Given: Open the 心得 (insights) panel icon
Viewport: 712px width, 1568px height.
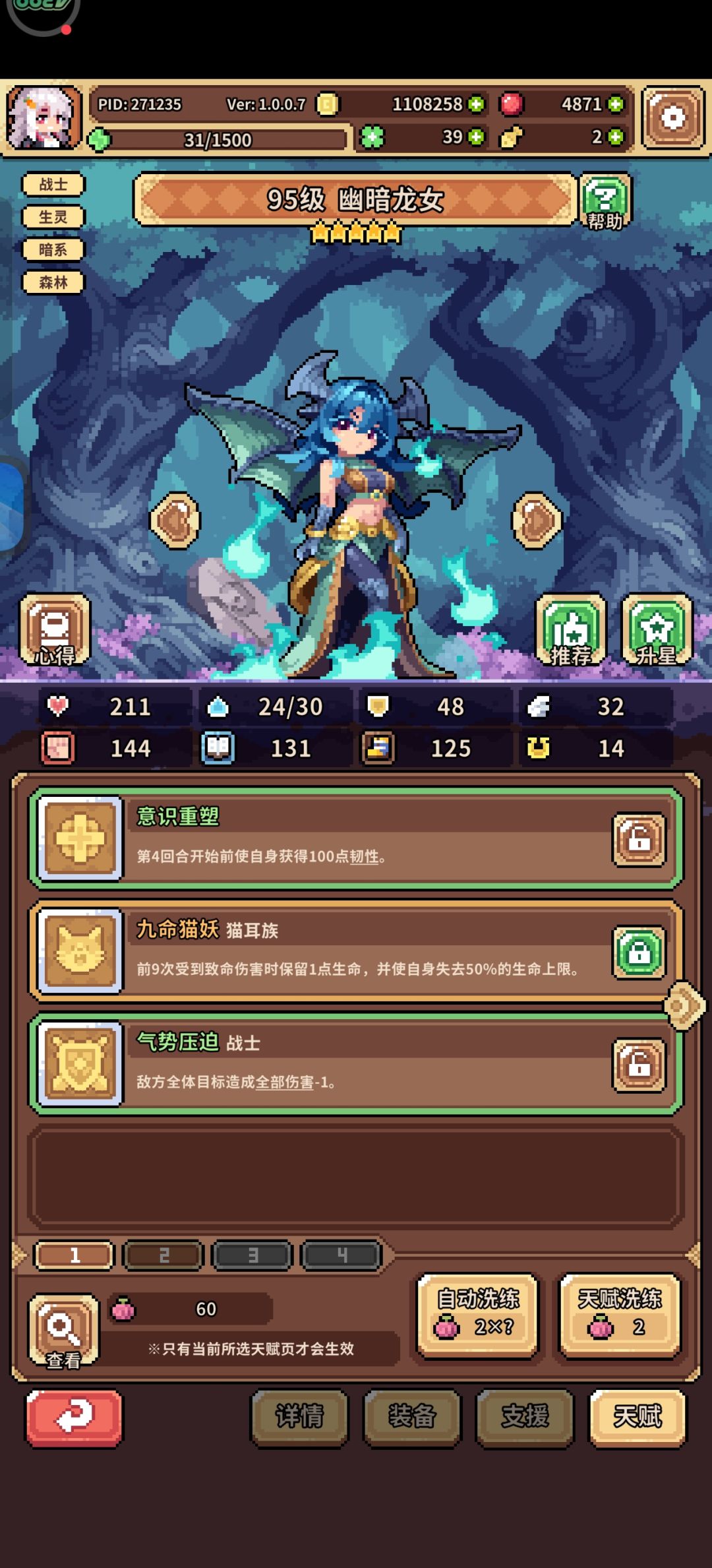Looking at the screenshot, I should 56,630.
